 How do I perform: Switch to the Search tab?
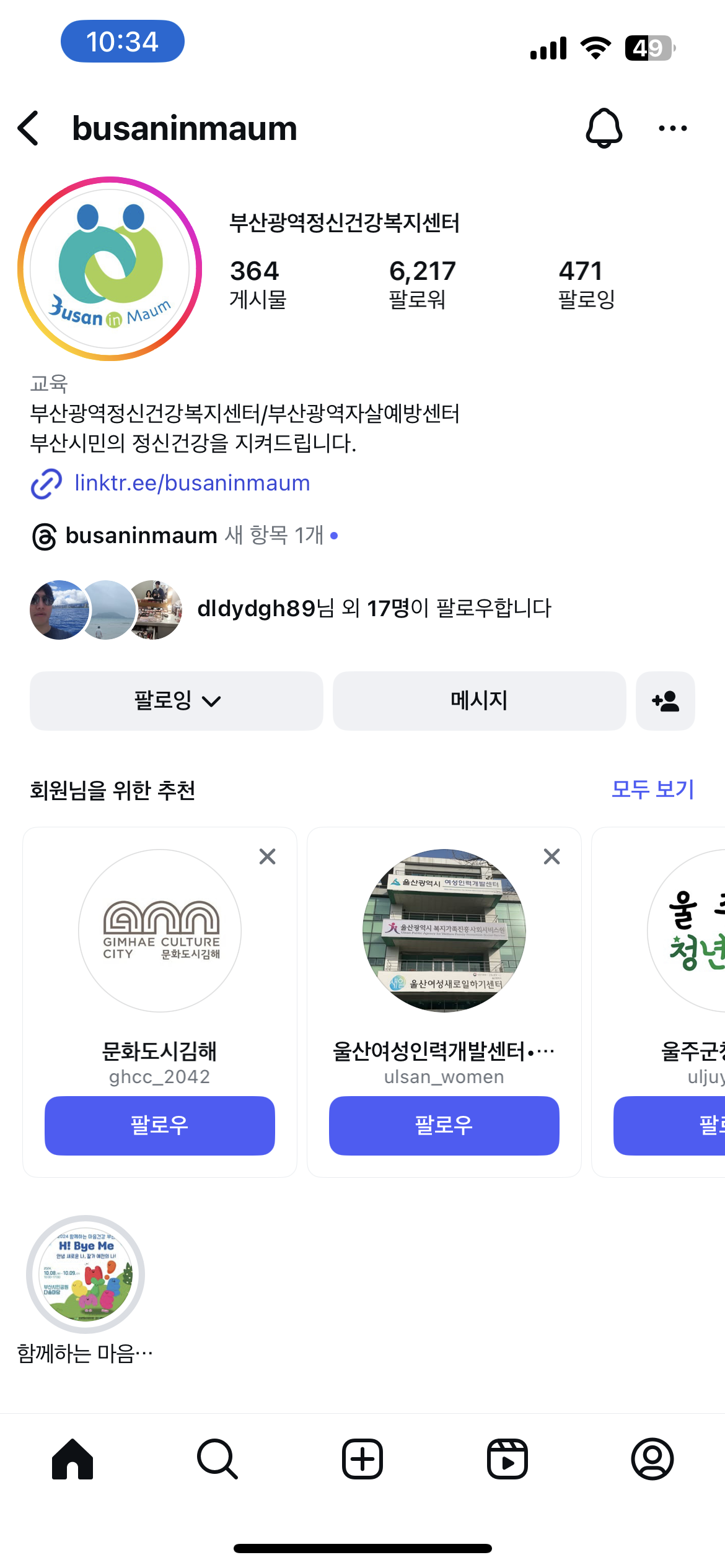pos(217,1459)
